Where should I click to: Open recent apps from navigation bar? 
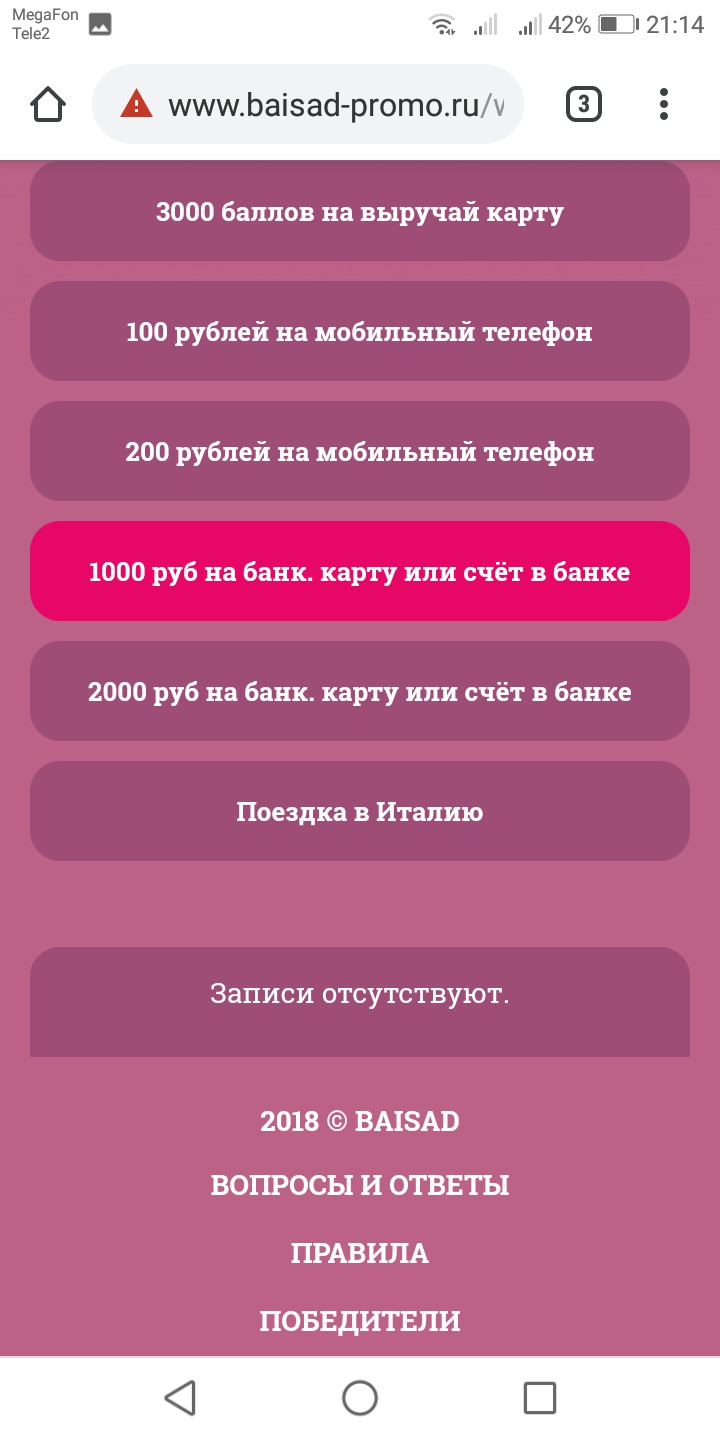click(540, 1398)
